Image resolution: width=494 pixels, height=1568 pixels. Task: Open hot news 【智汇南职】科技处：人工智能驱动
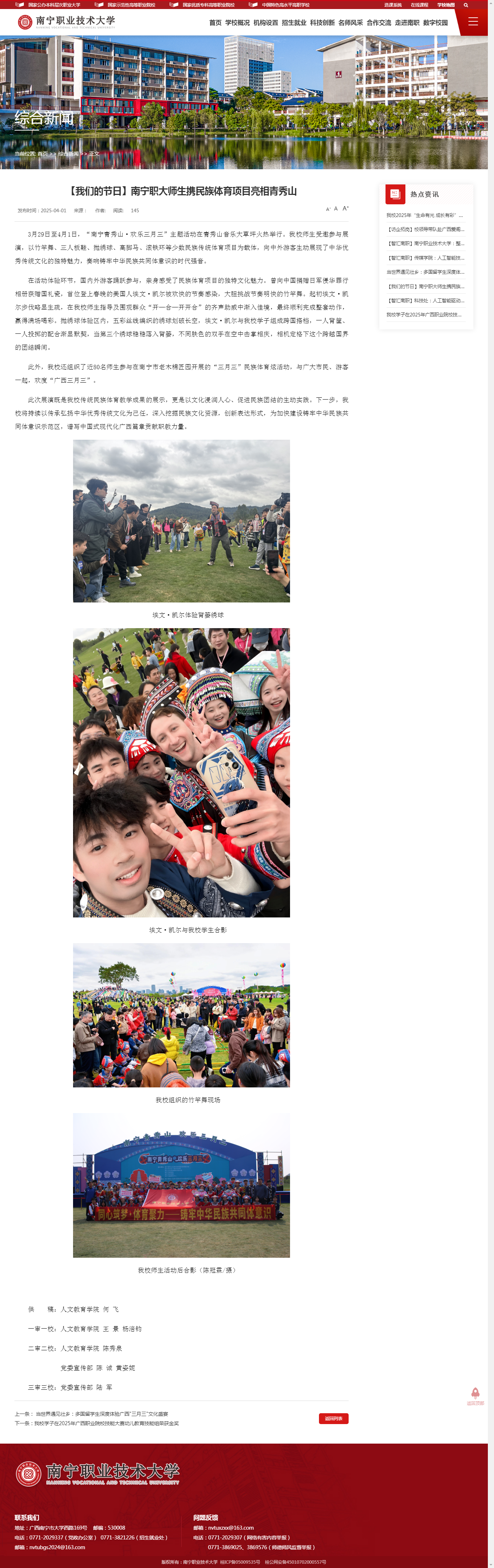pyautogui.click(x=425, y=301)
